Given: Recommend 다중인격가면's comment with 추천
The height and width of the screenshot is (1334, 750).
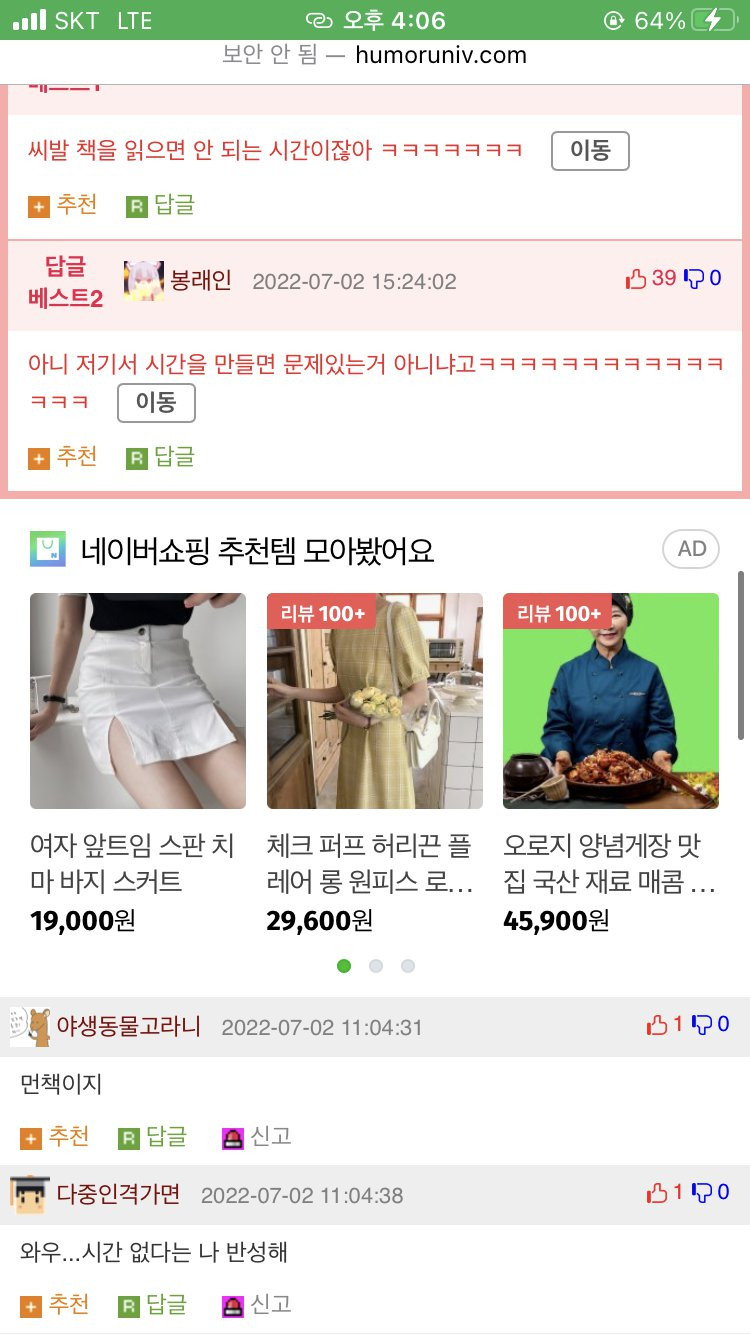Looking at the screenshot, I should pos(56,1305).
